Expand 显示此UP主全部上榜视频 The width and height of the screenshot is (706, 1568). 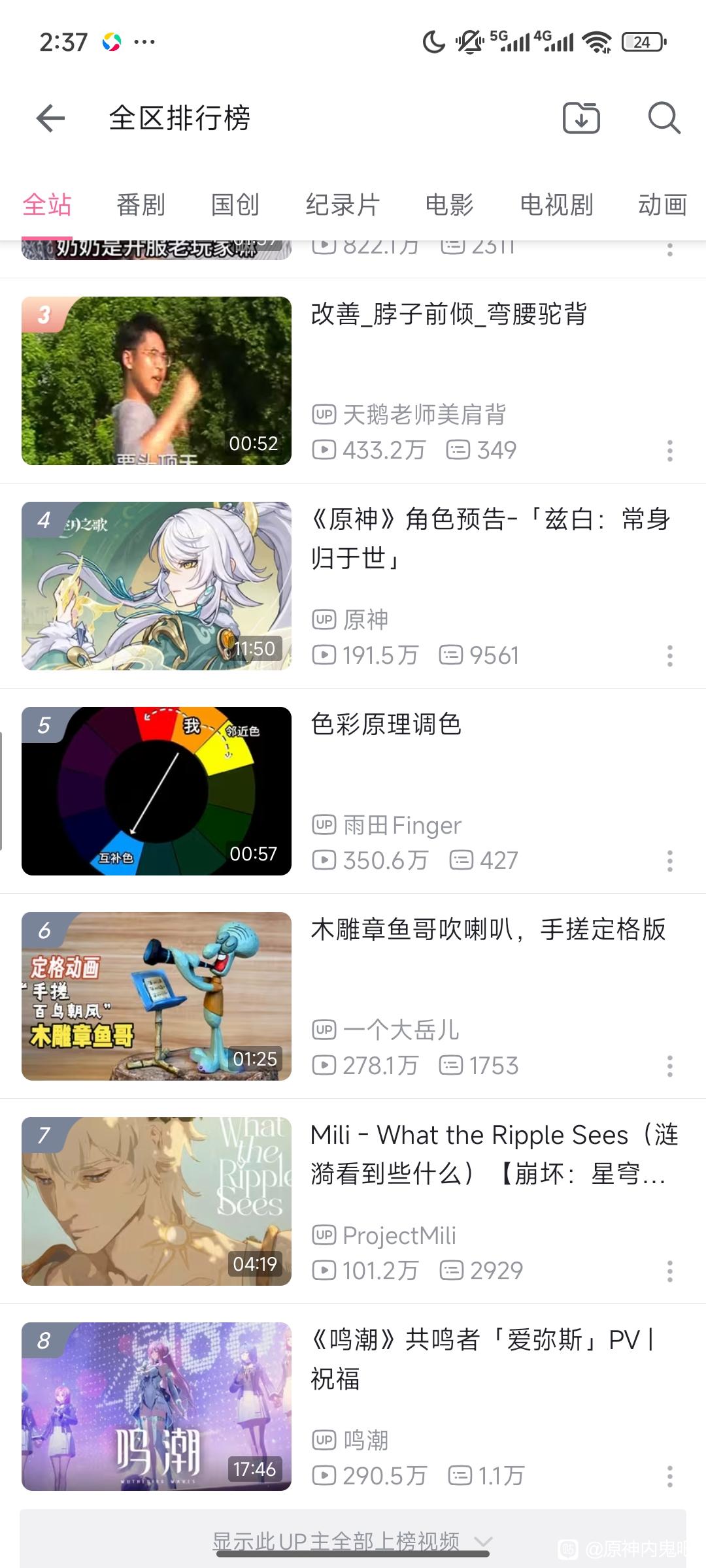353,1541
